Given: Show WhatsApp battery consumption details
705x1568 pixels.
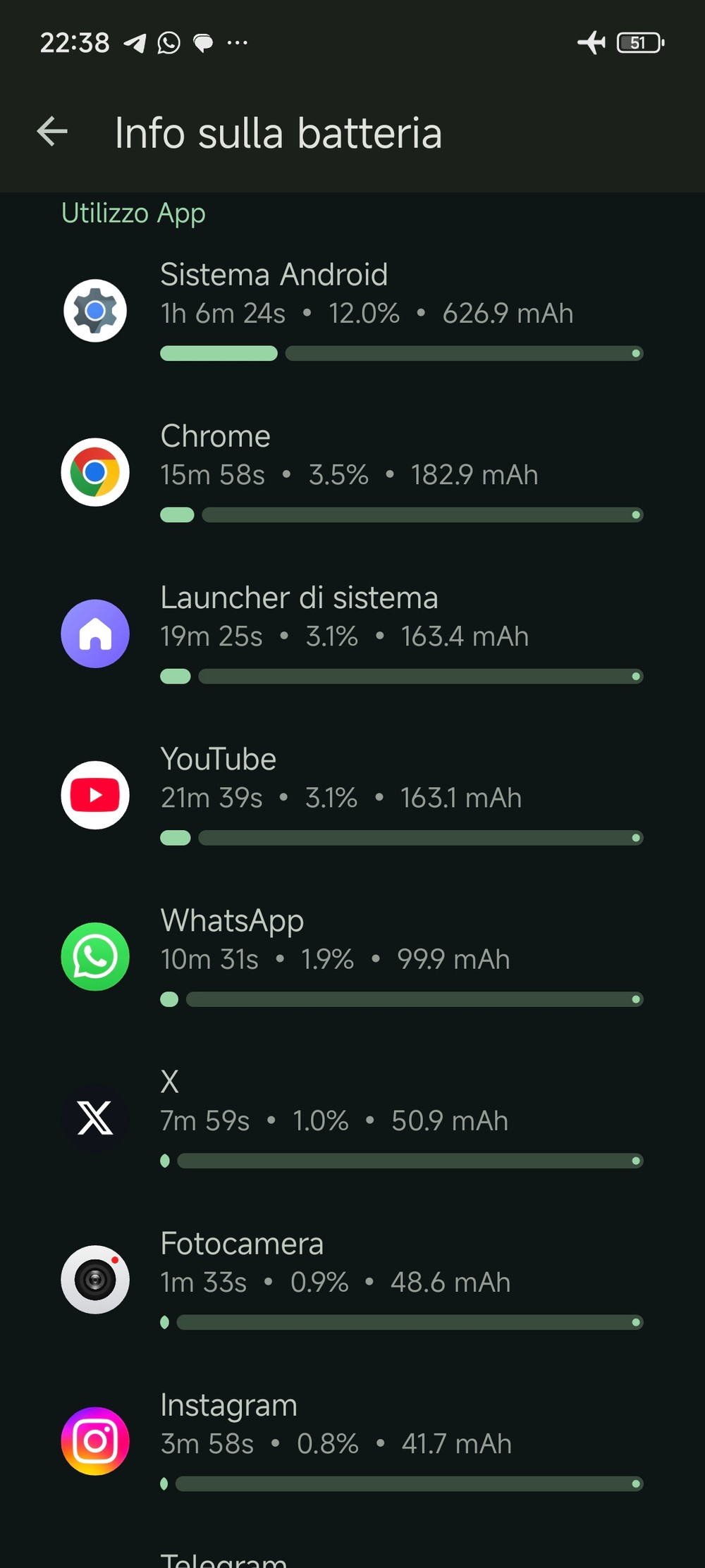Looking at the screenshot, I should (352, 956).
